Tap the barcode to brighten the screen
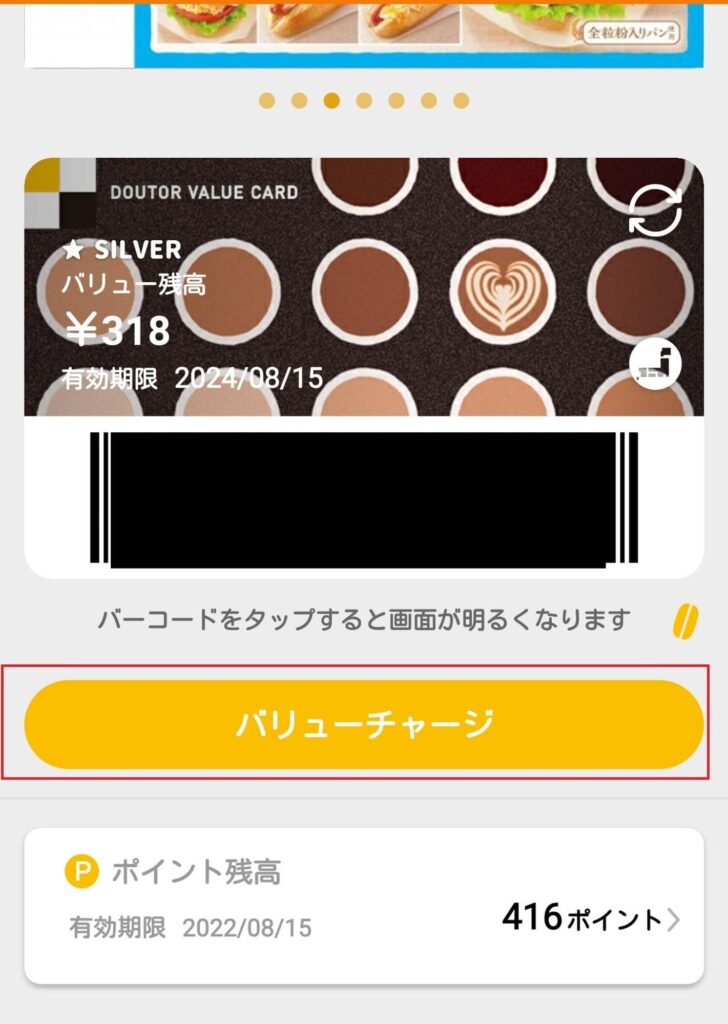Image resolution: width=728 pixels, height=1024 pixels. (363, 498)
